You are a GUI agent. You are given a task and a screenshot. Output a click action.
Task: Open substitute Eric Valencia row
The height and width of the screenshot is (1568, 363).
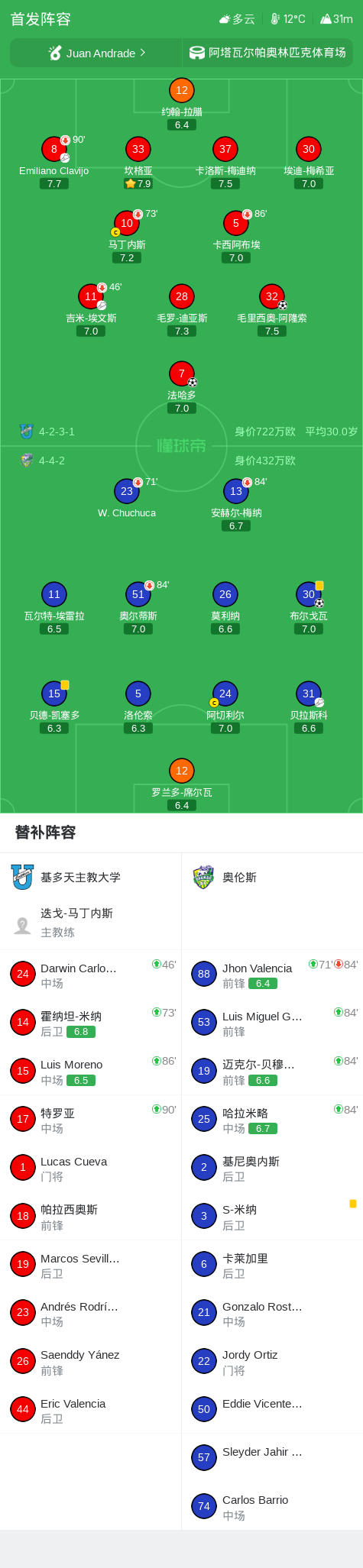click(90, 1410)
